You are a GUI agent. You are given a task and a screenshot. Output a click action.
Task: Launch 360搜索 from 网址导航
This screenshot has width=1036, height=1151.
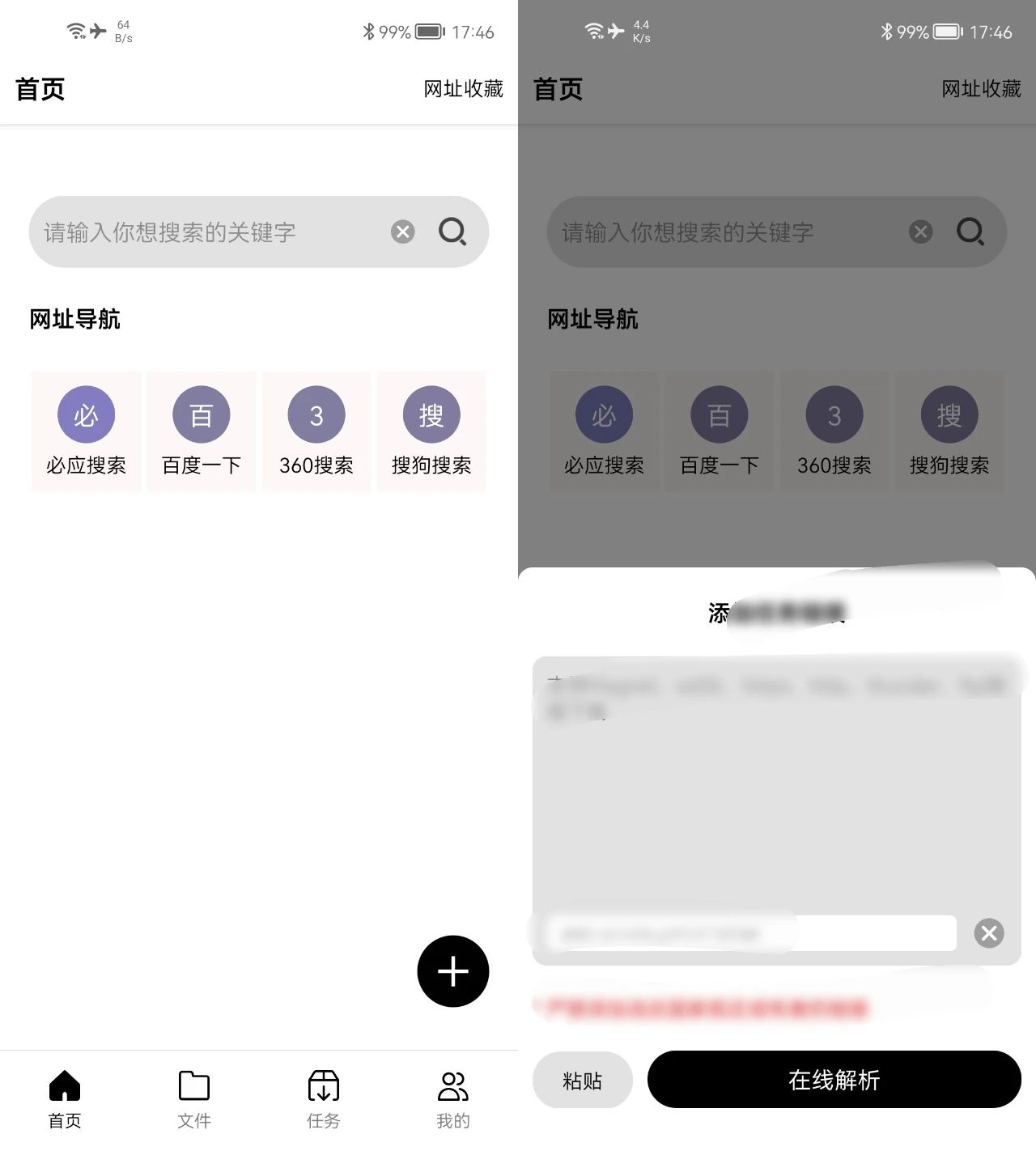(x=316, y=430)
